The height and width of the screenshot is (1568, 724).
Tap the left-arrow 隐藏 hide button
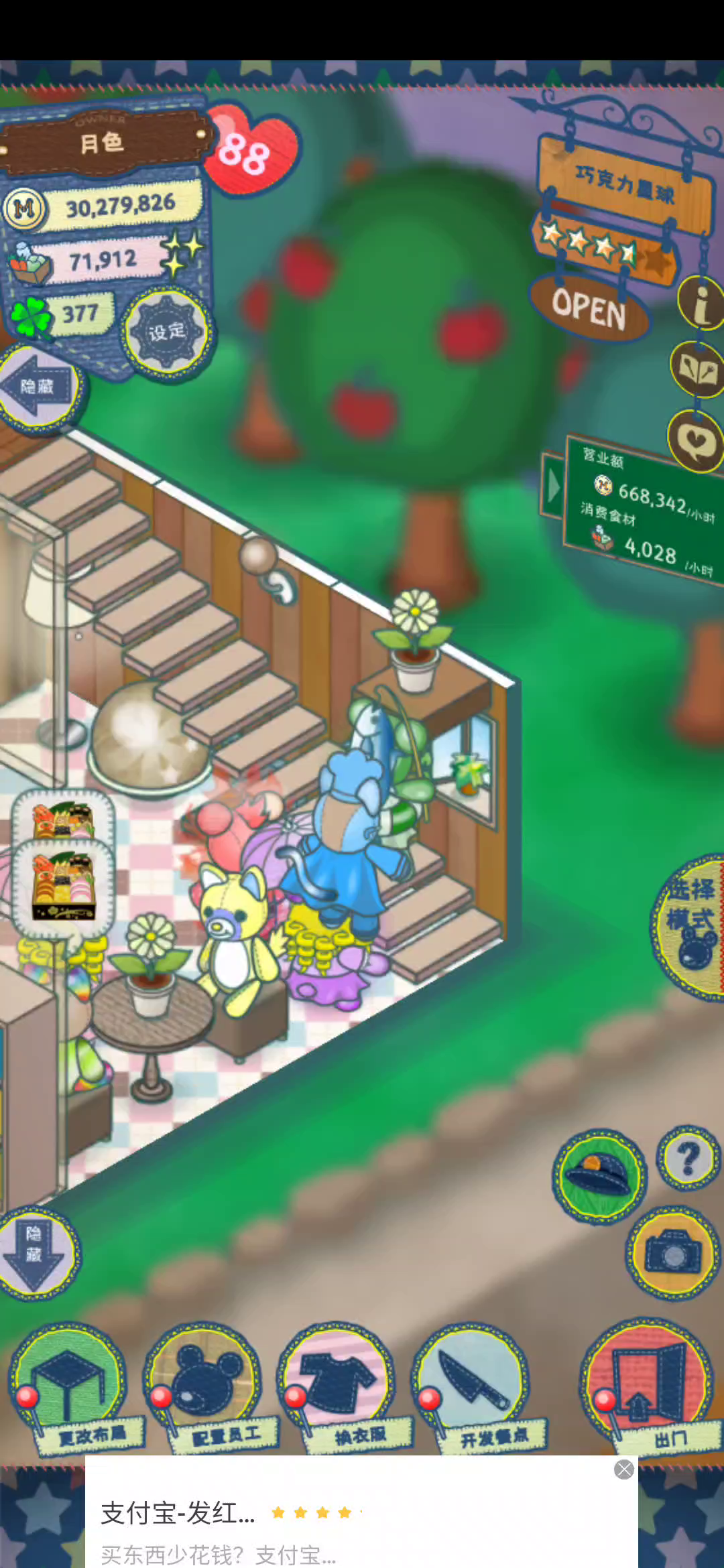pos(40,387)
